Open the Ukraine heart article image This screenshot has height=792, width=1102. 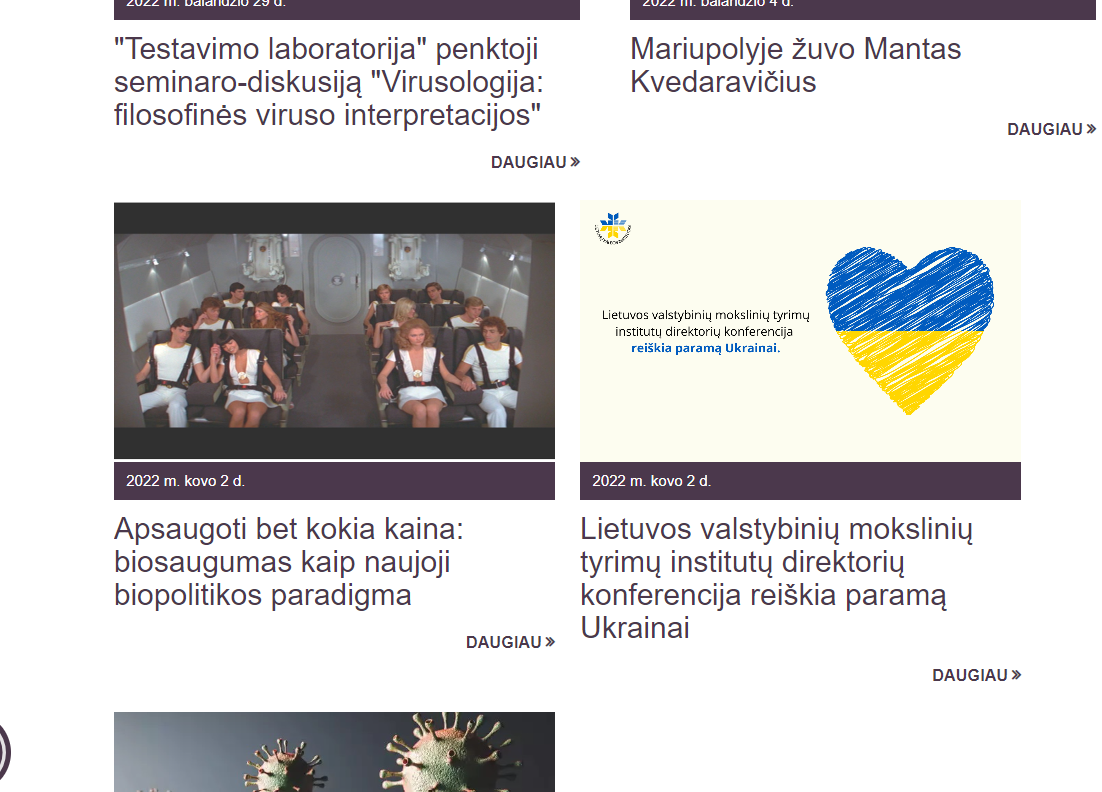coord(800,331)
